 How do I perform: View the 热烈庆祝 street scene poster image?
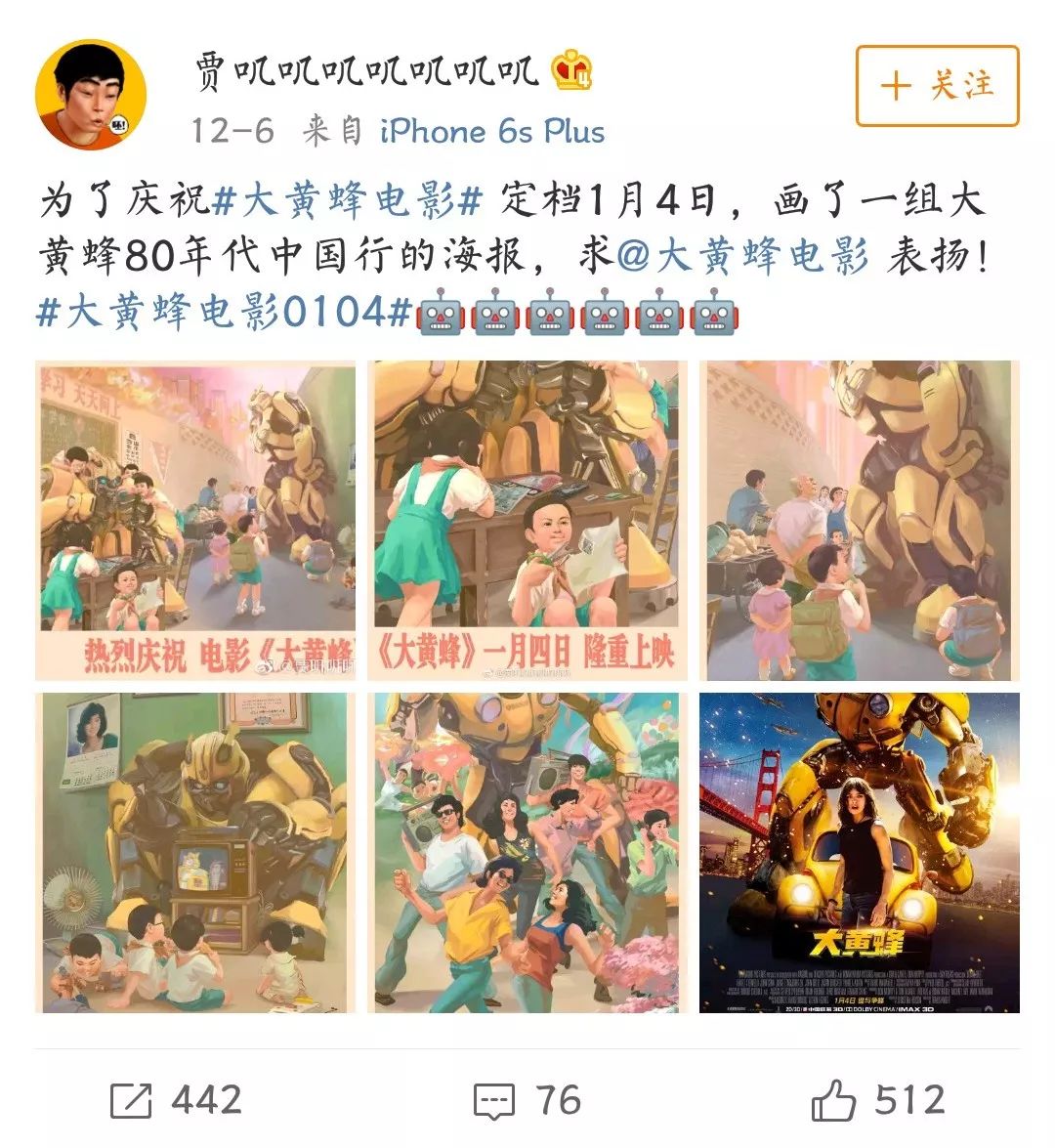195,520
